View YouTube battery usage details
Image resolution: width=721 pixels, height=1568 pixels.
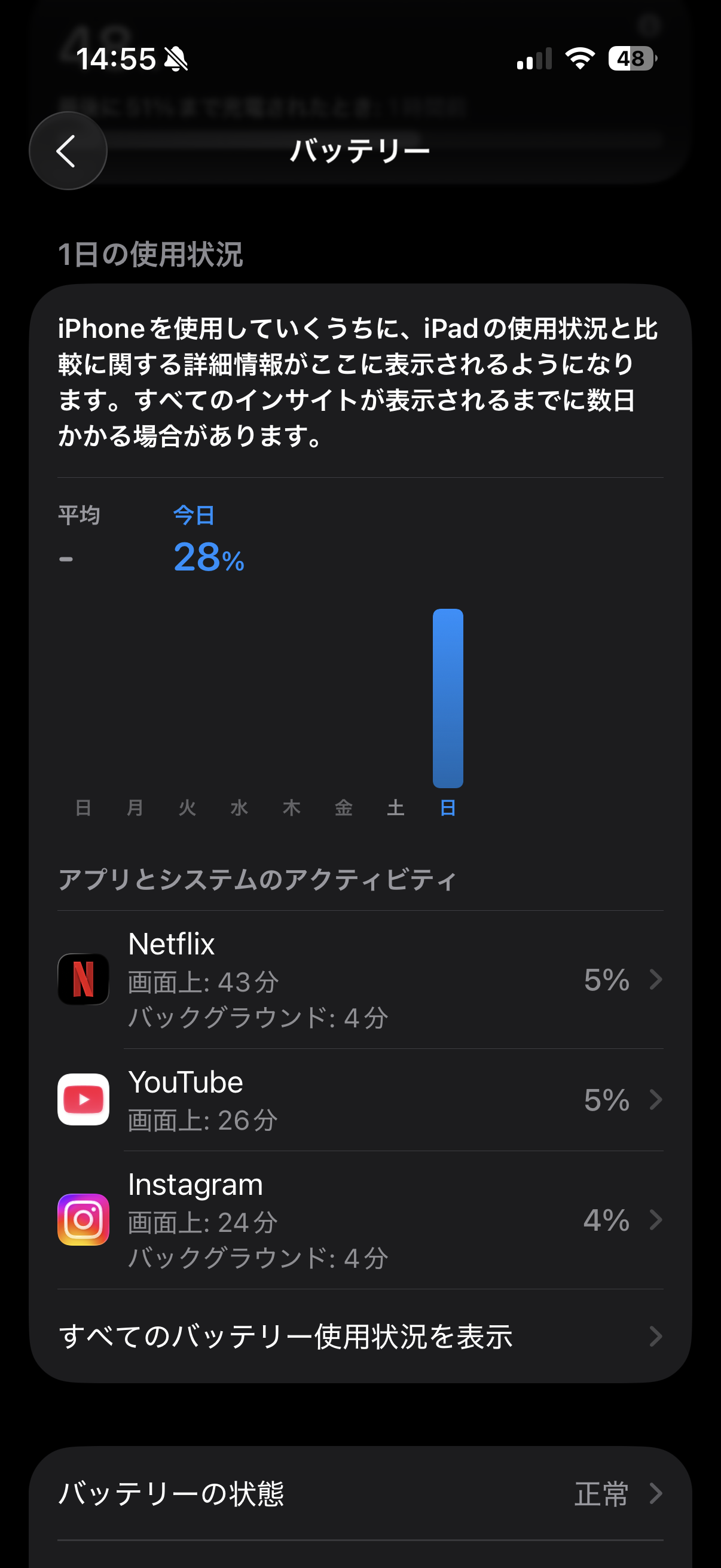click(360, 1100)
